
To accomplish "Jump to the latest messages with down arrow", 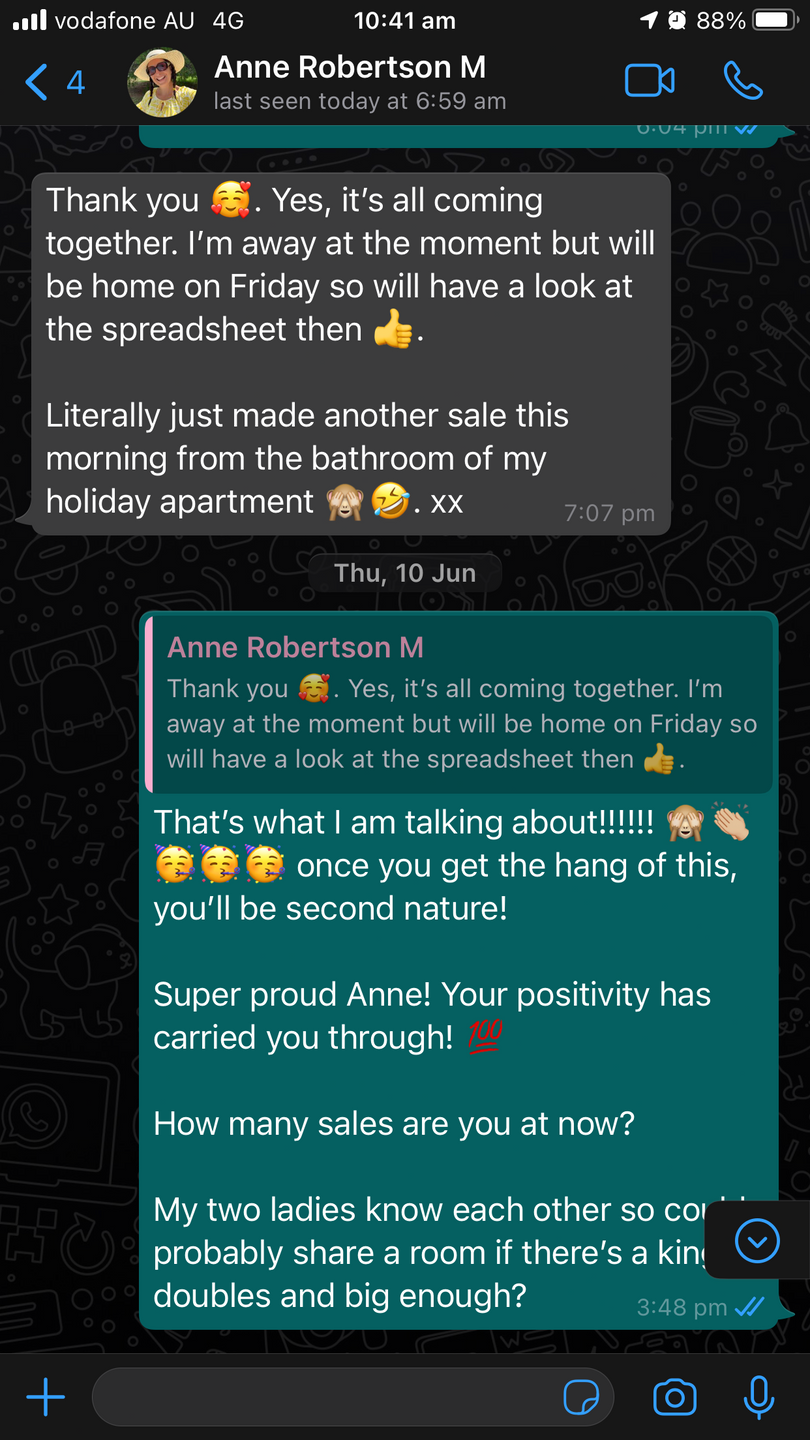I will pos(757,1241).
